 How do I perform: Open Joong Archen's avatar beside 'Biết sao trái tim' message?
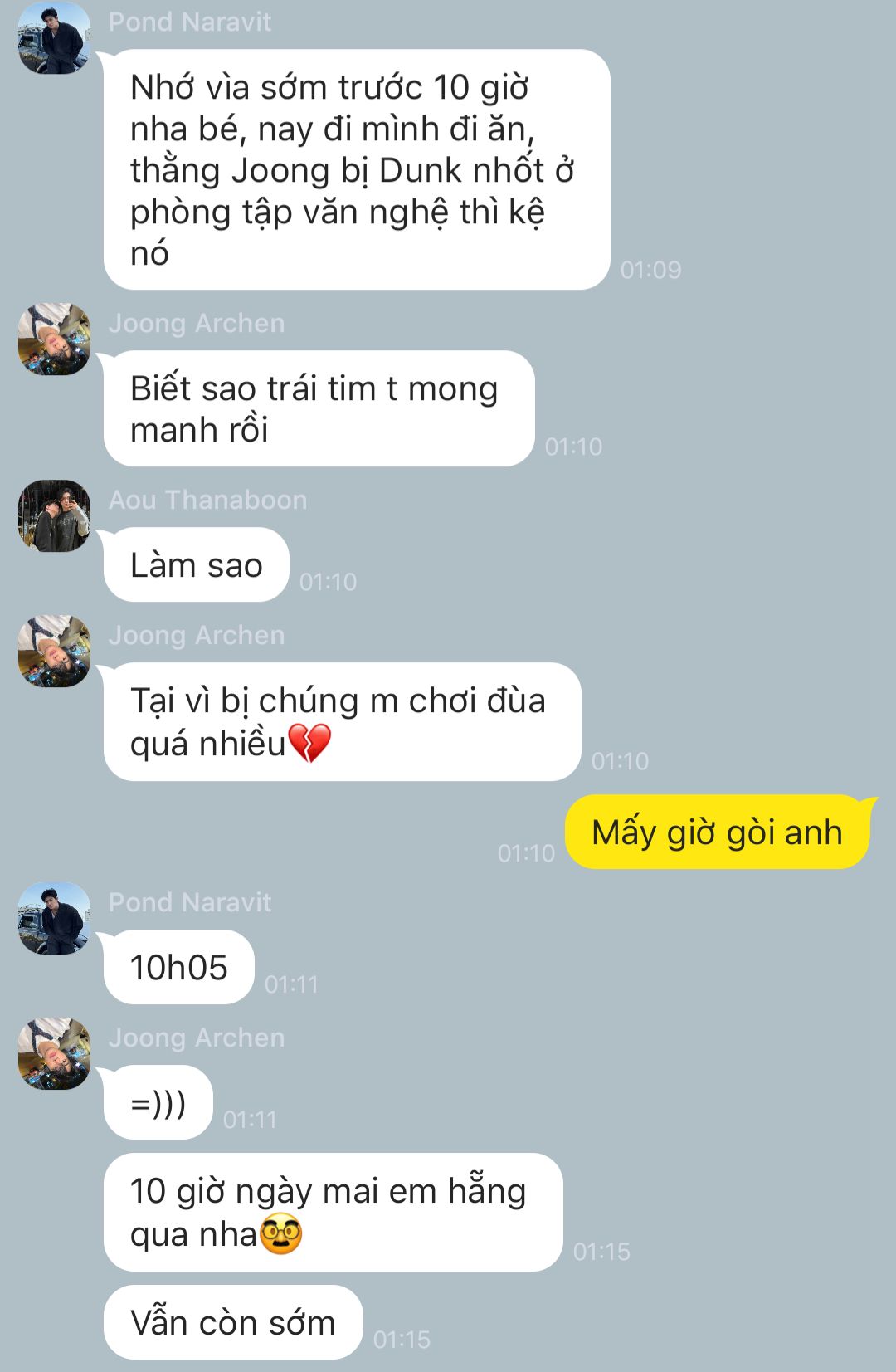click(x=55, y=339)
